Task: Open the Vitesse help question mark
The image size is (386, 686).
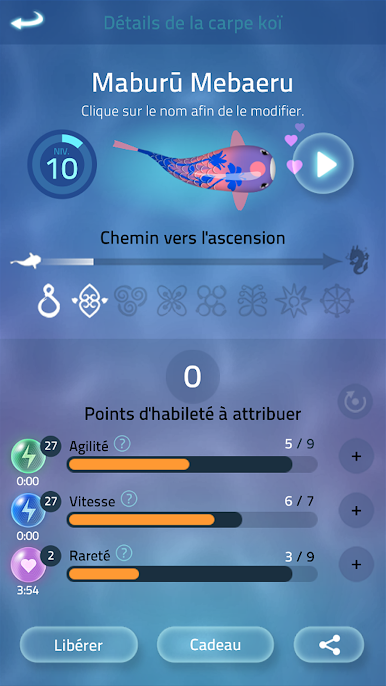Action: pos(129,499)
